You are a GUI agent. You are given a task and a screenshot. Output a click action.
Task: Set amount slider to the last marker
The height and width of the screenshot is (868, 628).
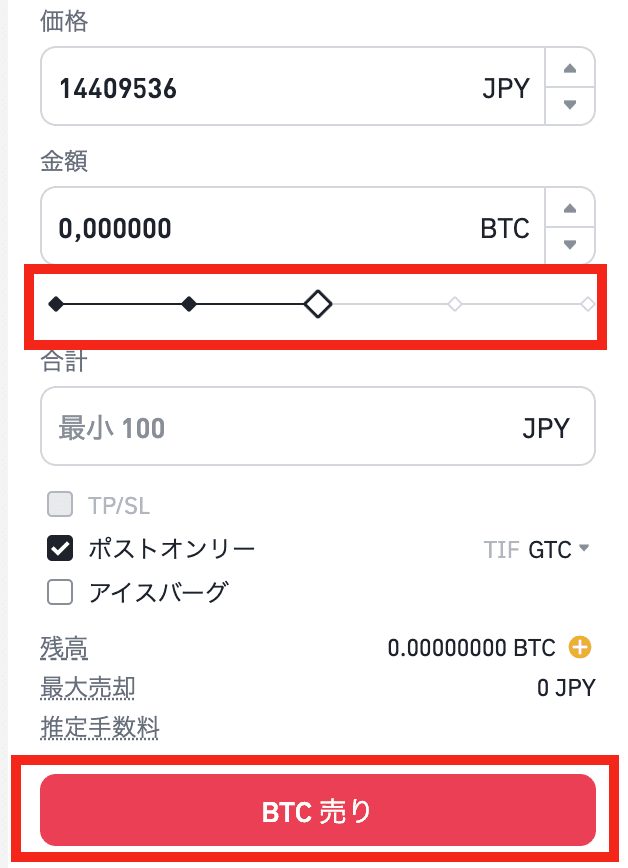pos(588,304)
